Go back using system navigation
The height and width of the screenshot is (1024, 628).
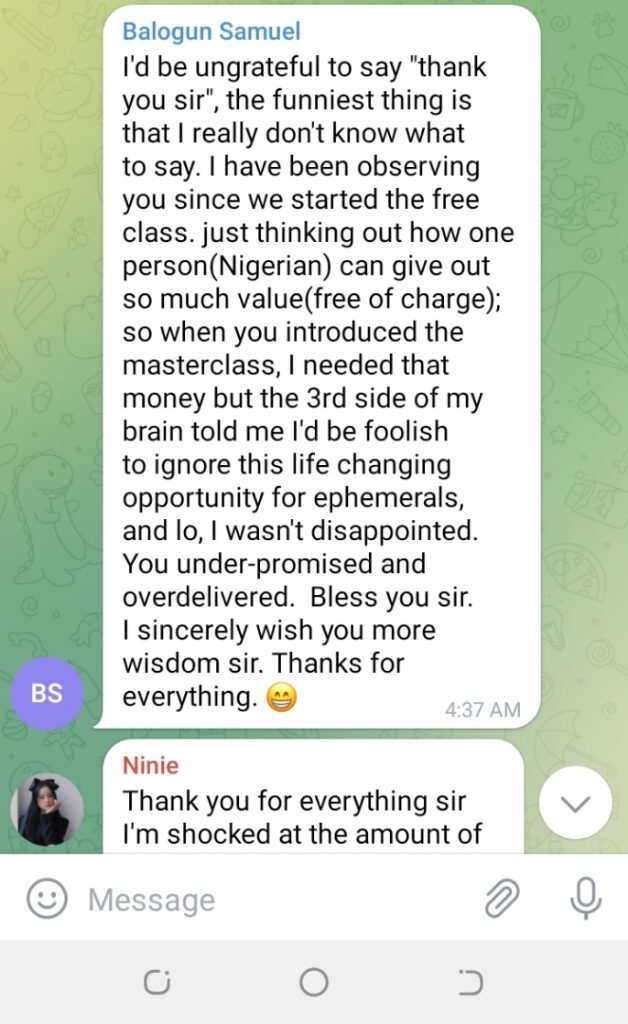(471, 982)
